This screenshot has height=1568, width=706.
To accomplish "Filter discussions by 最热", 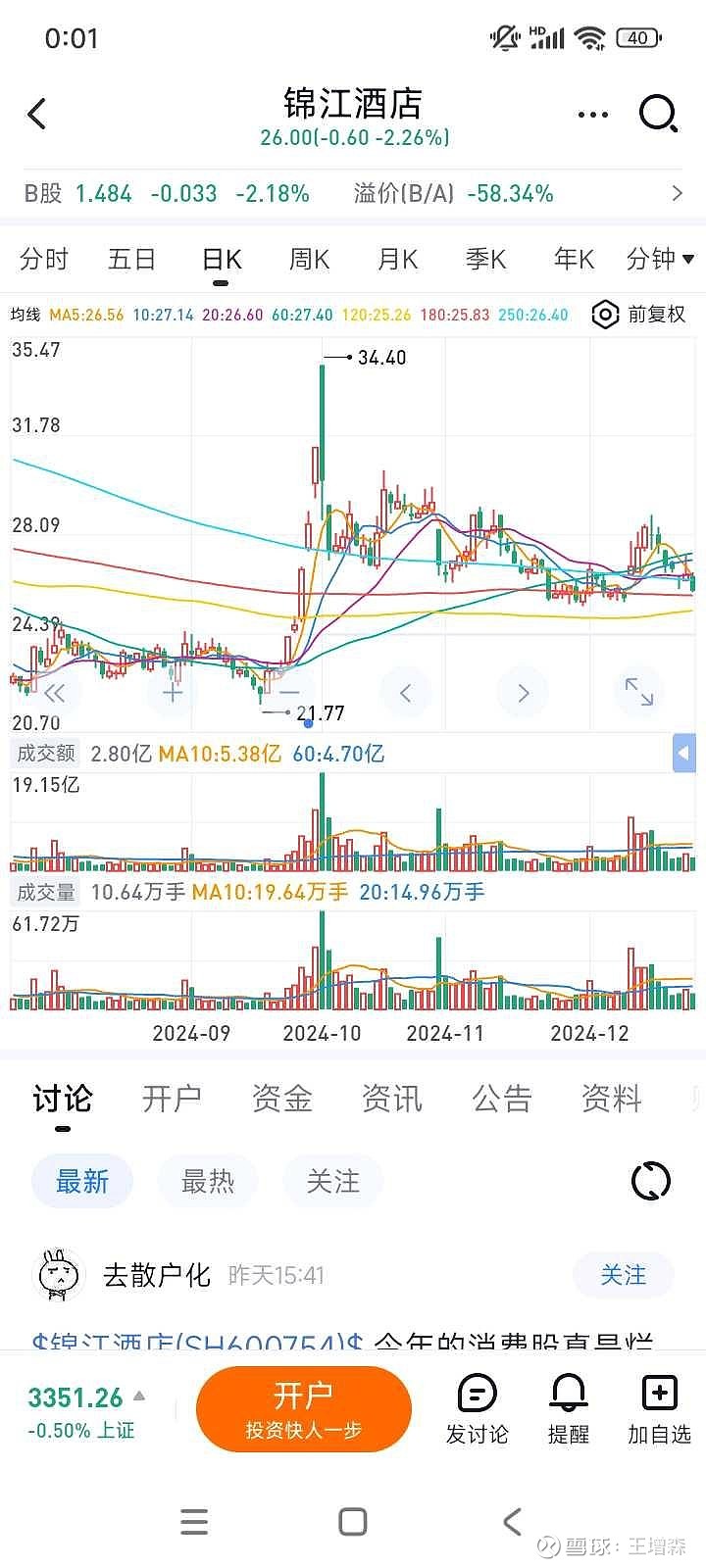I will click(208, 1181).
